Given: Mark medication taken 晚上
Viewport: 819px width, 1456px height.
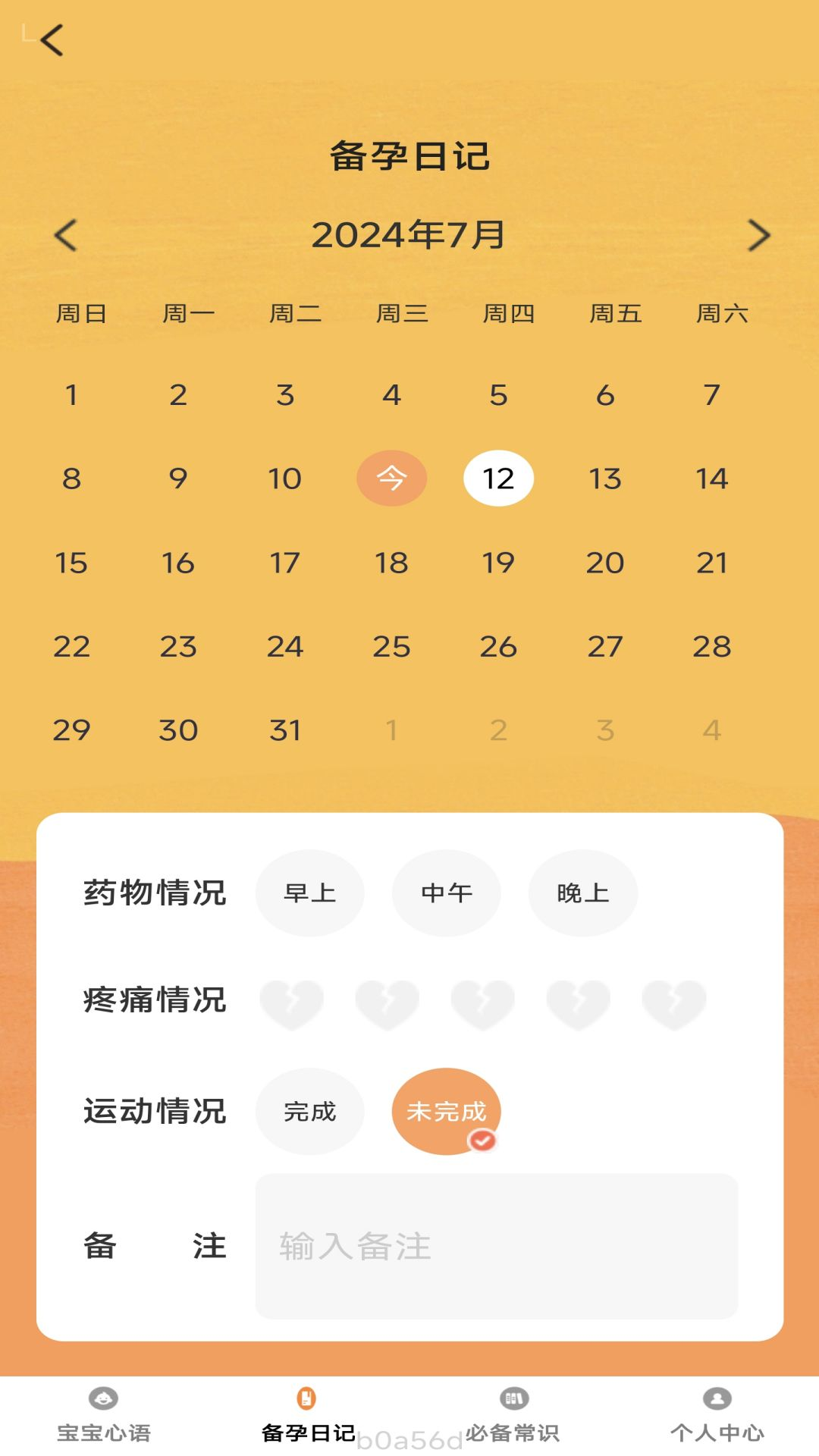Looking at the screenshot, I should click(x=582, y=893).
